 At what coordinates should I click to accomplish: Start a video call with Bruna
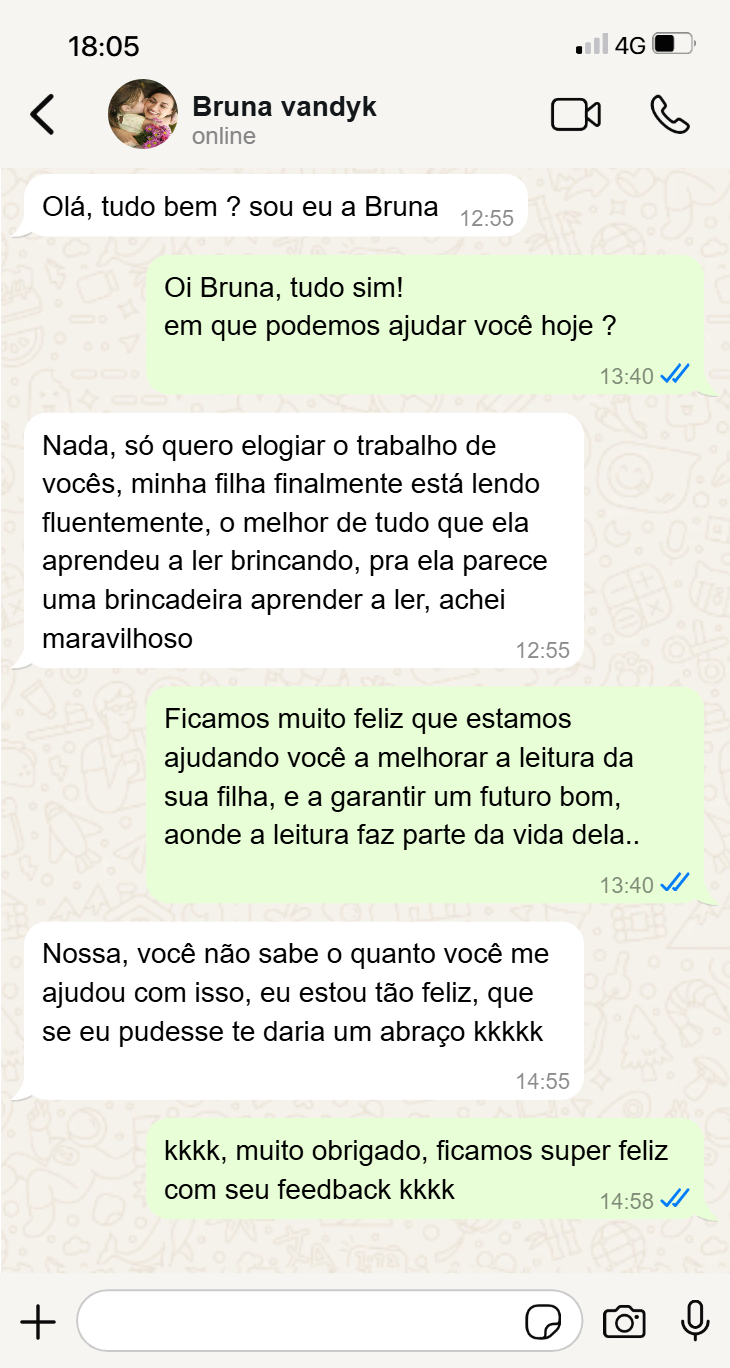coord(576,115)
